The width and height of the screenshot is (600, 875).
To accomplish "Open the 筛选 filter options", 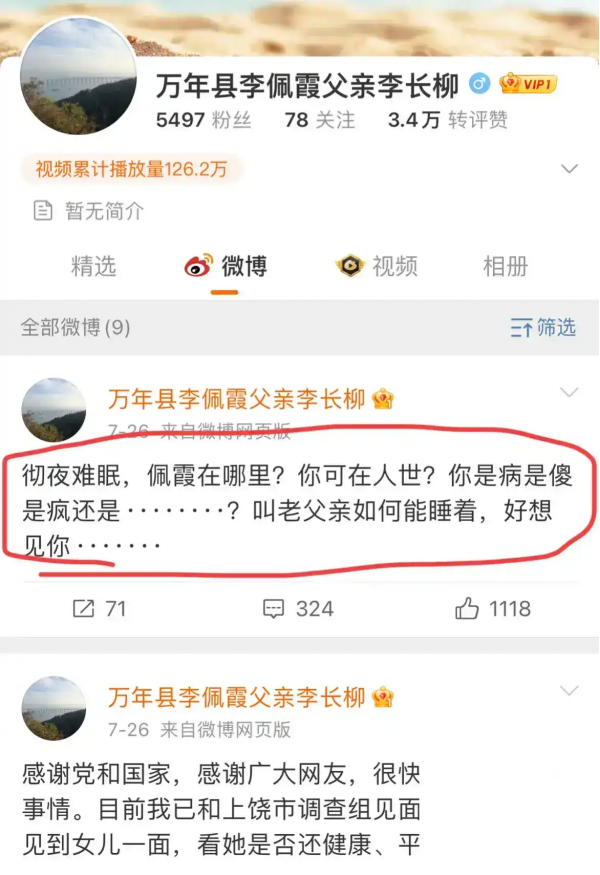I will [x=543, y=327].
